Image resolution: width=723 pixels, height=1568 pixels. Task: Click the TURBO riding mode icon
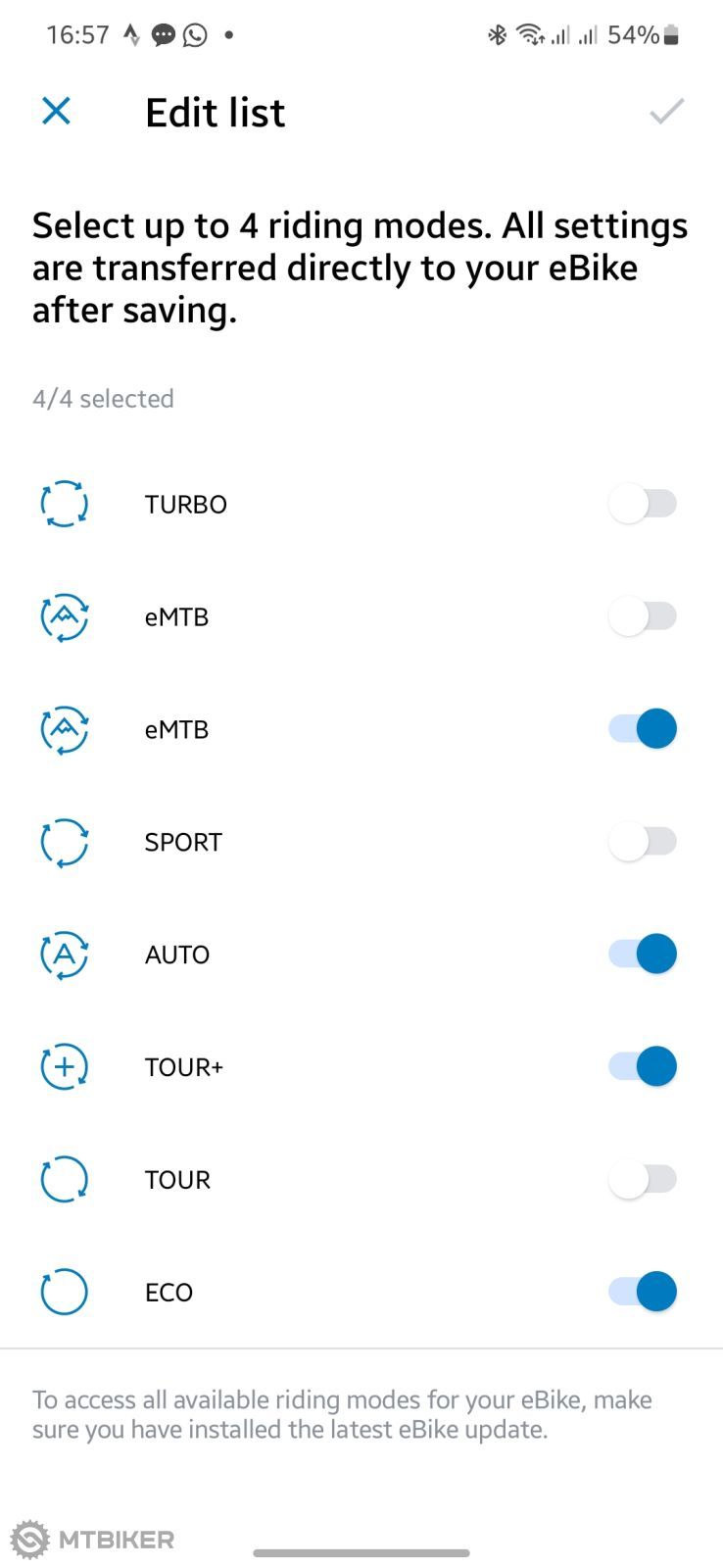coord(64,504)
